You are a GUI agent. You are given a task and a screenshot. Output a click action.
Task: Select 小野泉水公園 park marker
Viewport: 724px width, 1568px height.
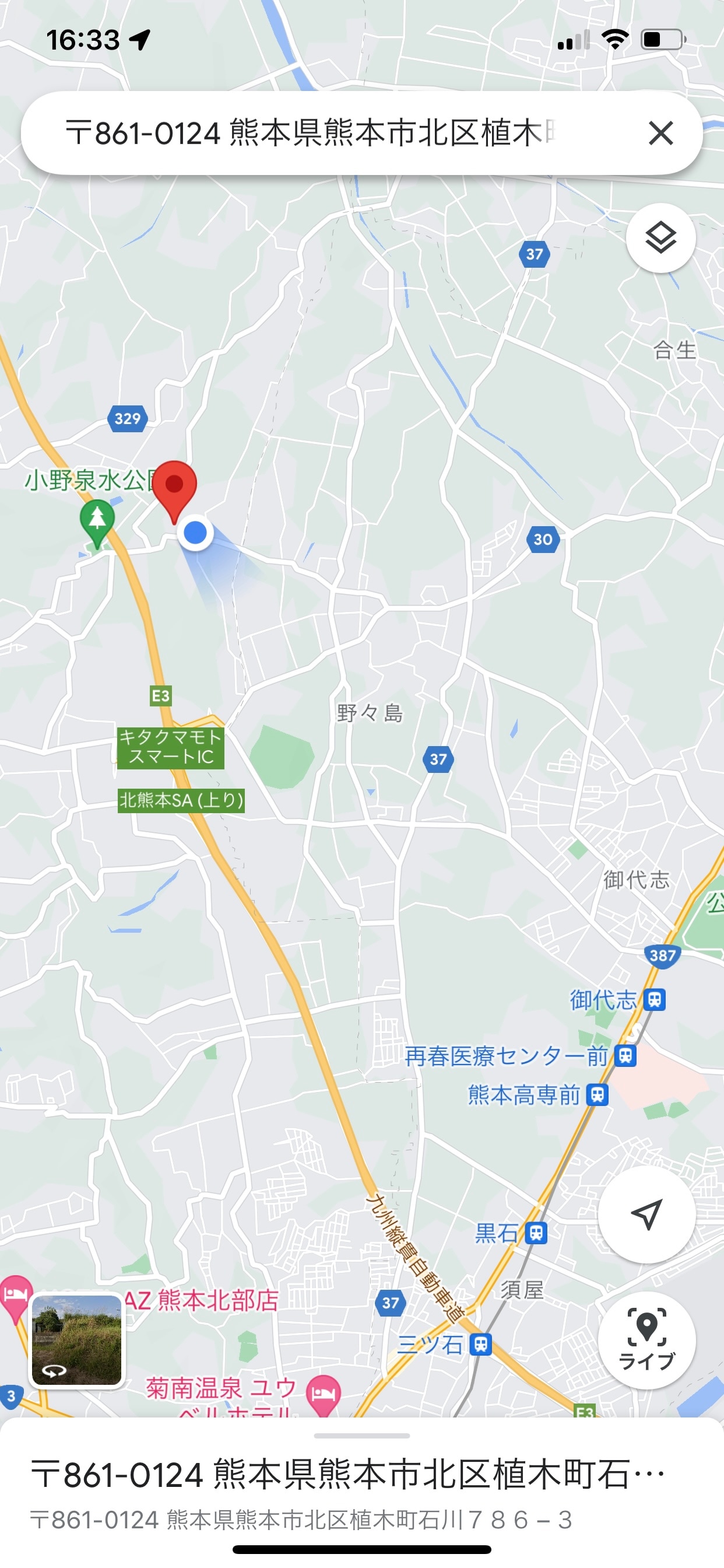tap(97, 520)
